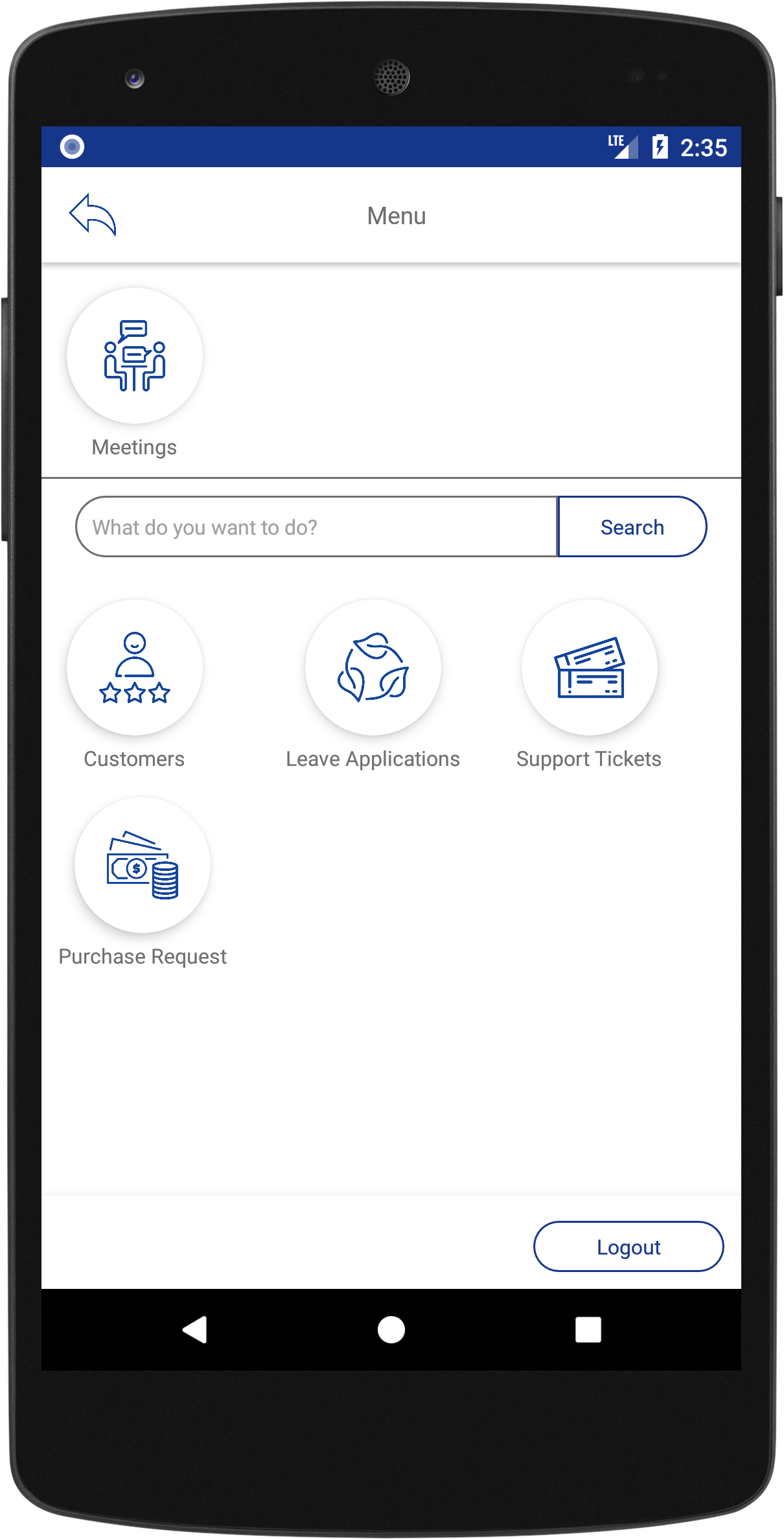This screenshot has width=784, height=1539.
Task: Tap the system home button
Action: [391, 1330]
